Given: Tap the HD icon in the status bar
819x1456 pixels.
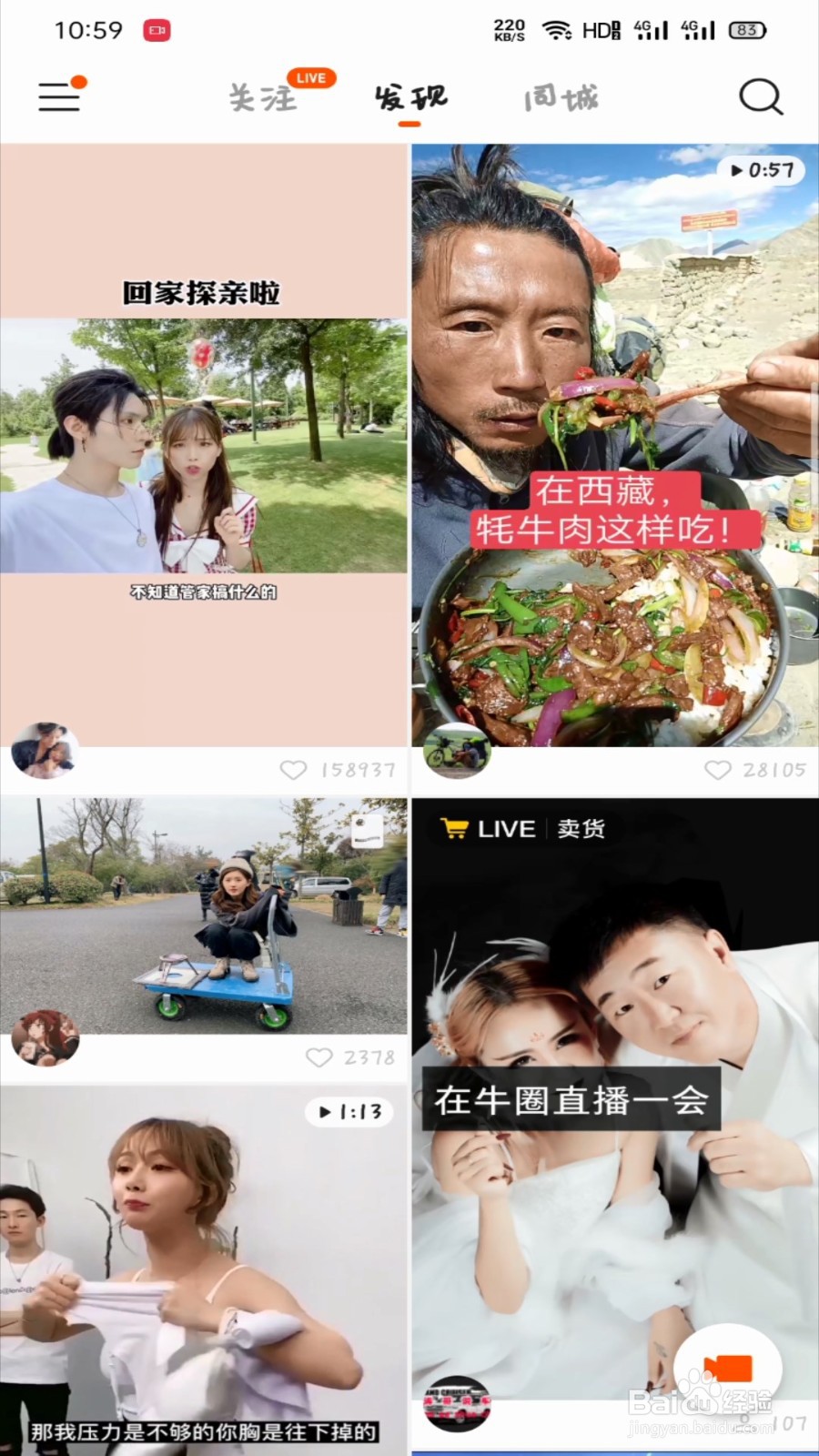Looking at the screenshot, I should tap(596, 28).
